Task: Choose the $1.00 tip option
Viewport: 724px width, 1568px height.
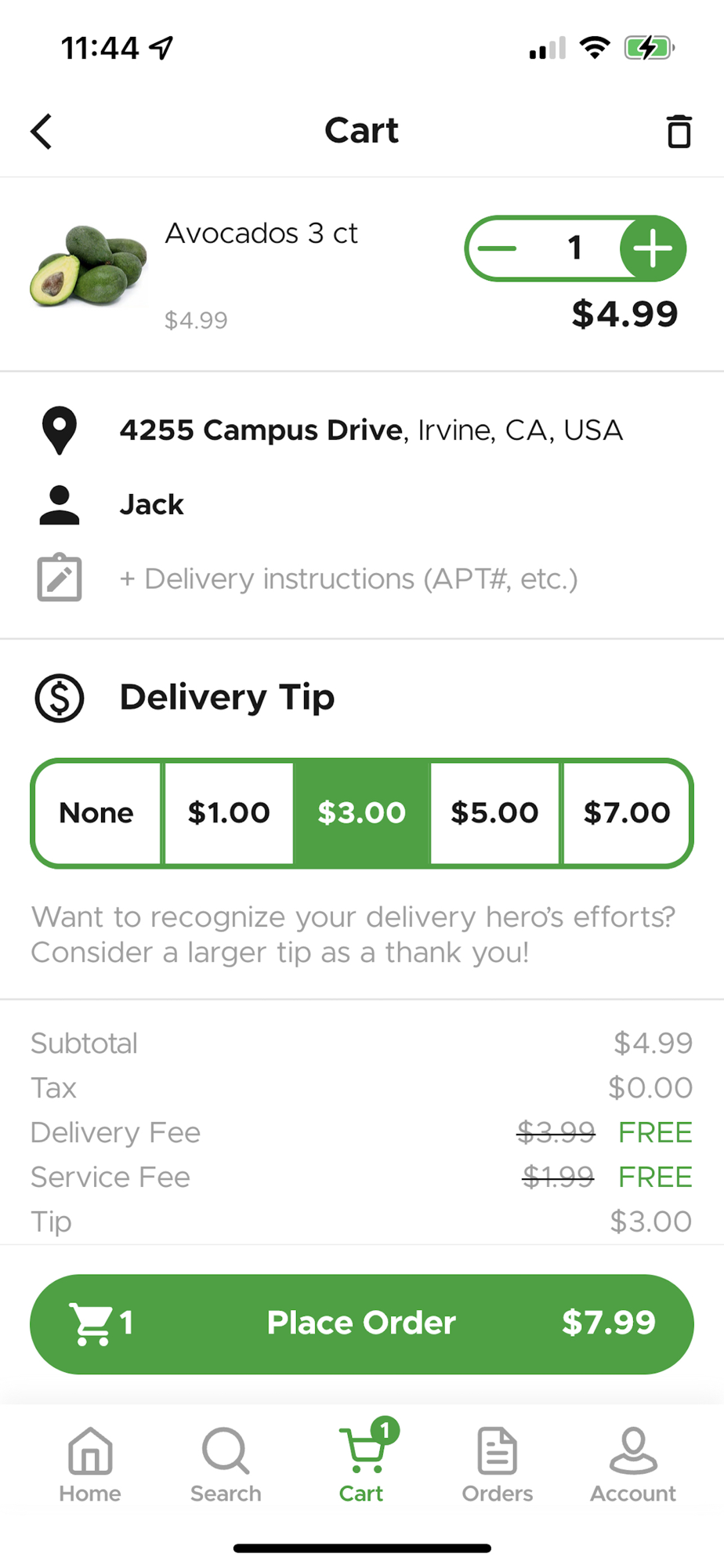Action: (x=229, y=813)
